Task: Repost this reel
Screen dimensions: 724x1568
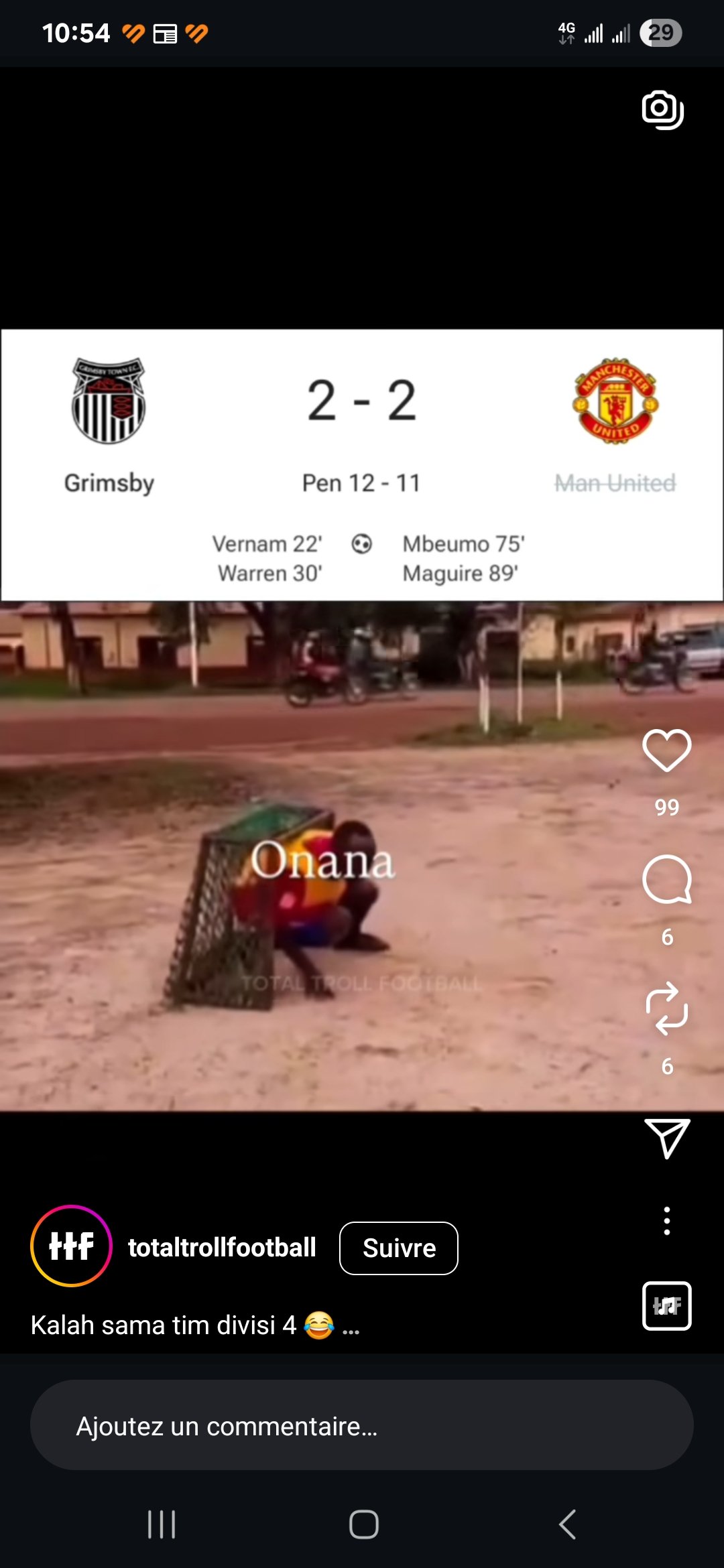Action: click(666, 1008)
